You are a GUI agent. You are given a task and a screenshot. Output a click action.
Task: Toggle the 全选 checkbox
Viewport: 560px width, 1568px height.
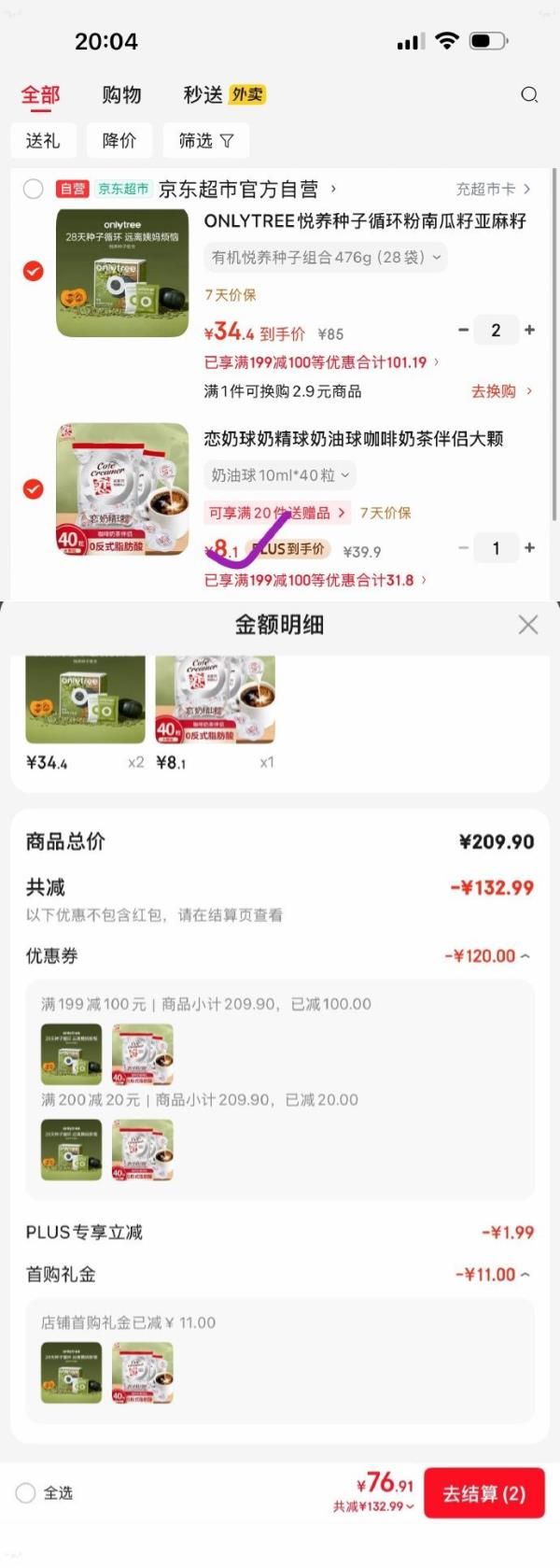(26, 1492)
